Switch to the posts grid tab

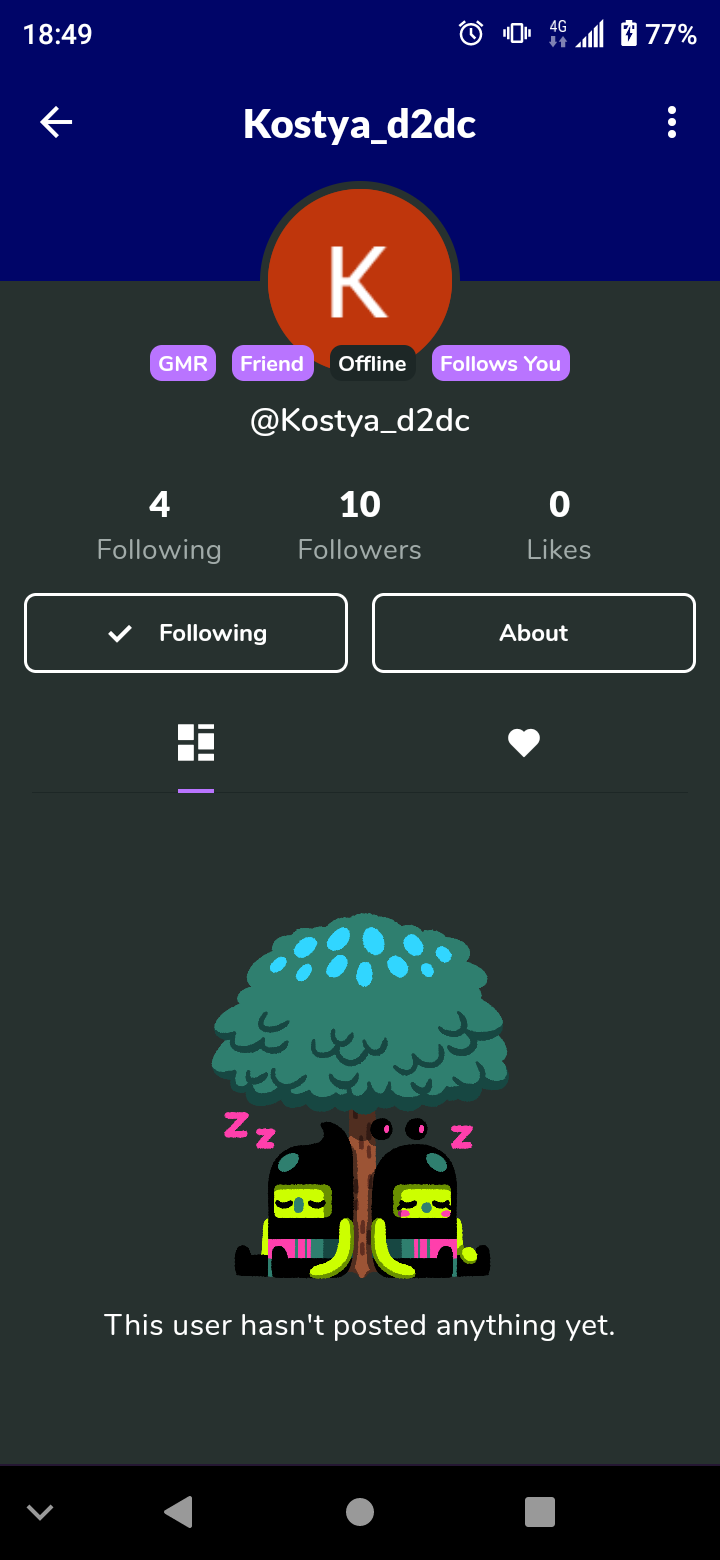coord(196,743)
